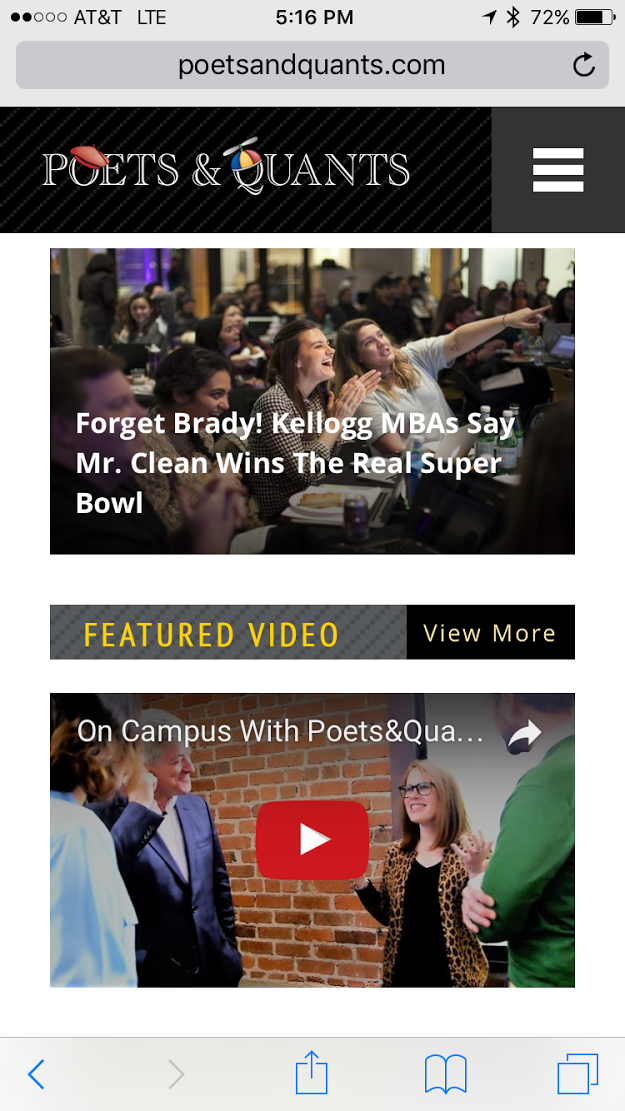The width and height of the screenshot is (625, 1111).
Task: Open the Safari share sheet
Action: tap(312, 1074)
